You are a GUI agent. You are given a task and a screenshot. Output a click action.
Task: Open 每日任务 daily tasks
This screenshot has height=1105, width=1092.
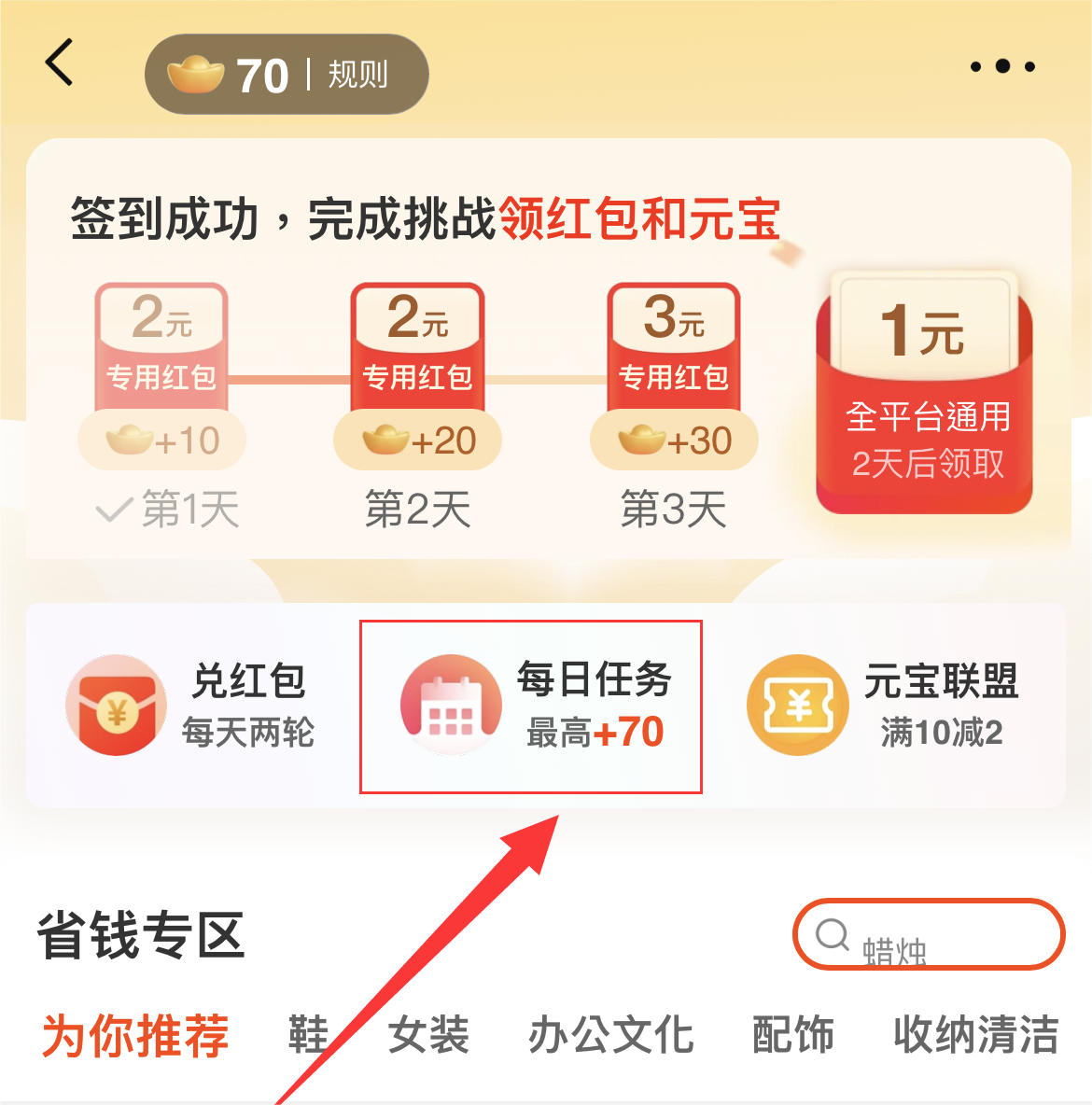click(x=531, y=706)
